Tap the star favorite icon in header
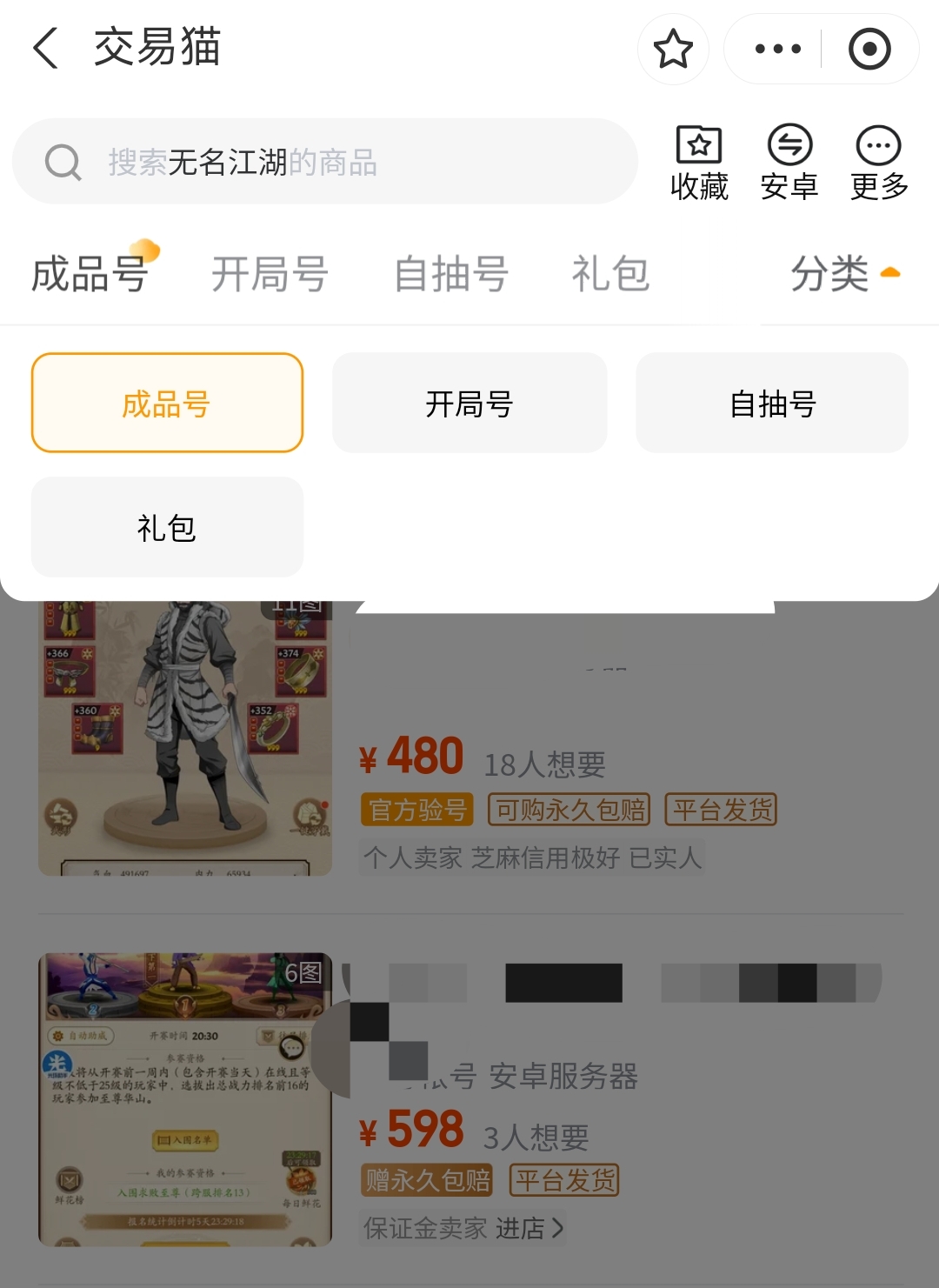The image size is (939, 1288). 673,49
